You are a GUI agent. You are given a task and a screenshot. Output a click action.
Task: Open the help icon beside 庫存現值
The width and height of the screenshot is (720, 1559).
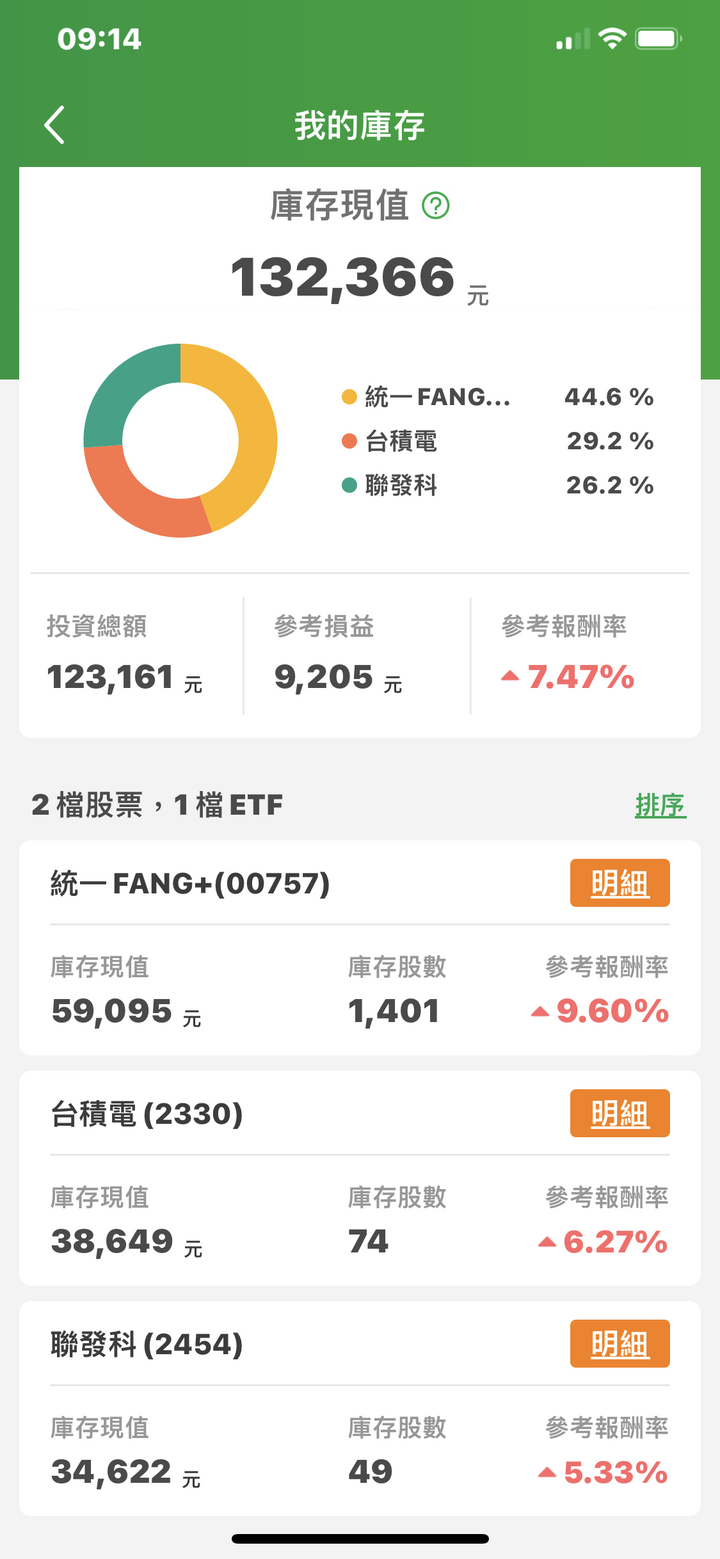tap(436, 206)
